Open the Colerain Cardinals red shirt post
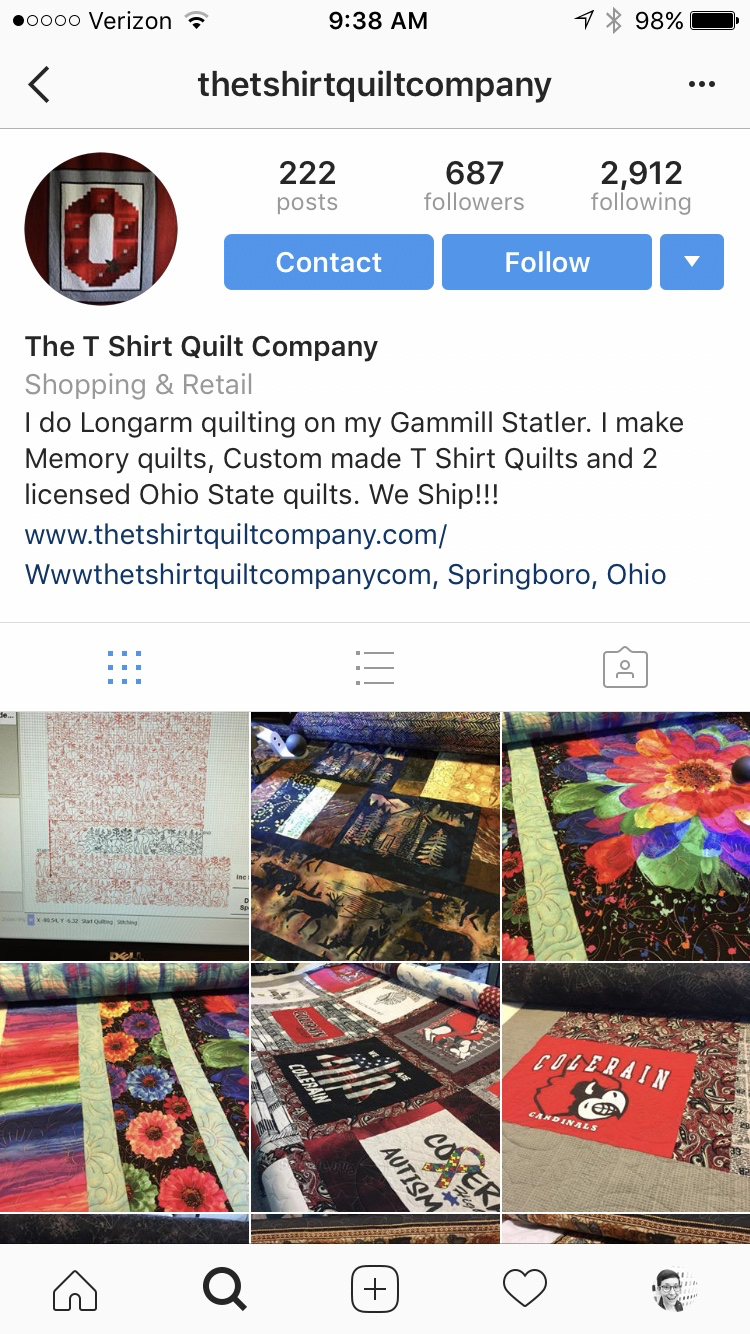Image resolution: width=750 pixels, height=1334 pixels. click(626, 1087)
